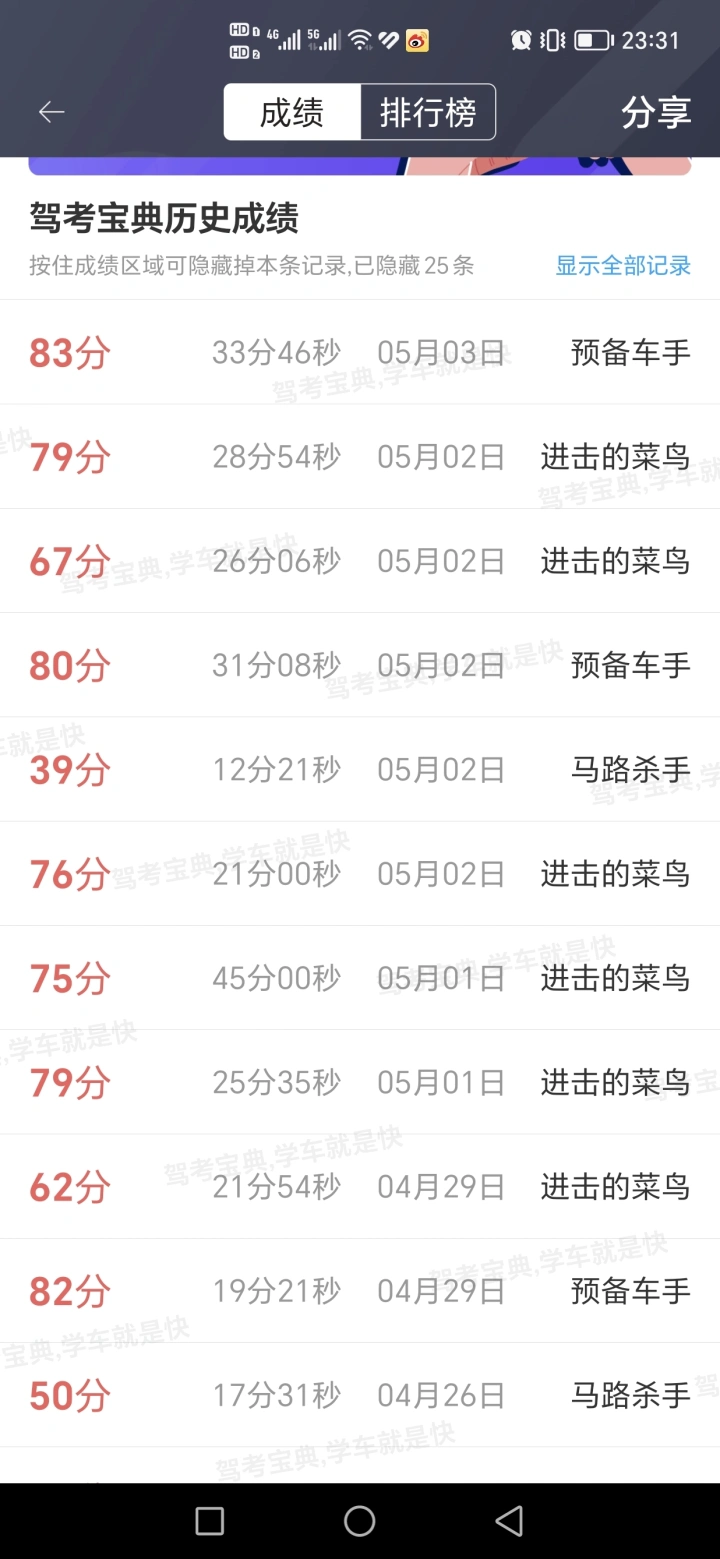Tap 分享 to share the scores
Image resolution: width=720 pixels, height=1559 pixels.
pyautogui.click(x=656, y=112)
